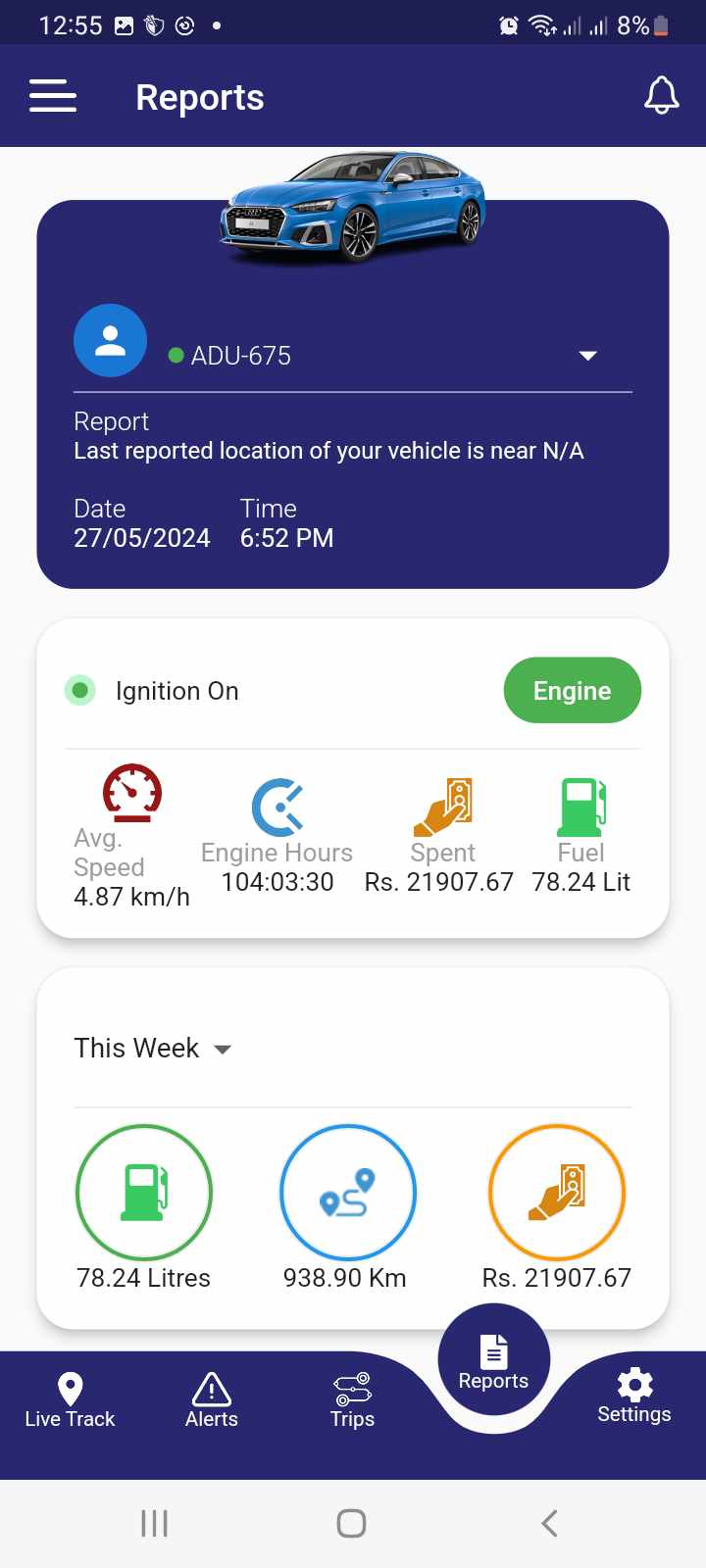The width and height of the screenshot is (706, 1568).
Task: Select the Avg. Speed speedometer icon
Action: (x=130, y=794)
